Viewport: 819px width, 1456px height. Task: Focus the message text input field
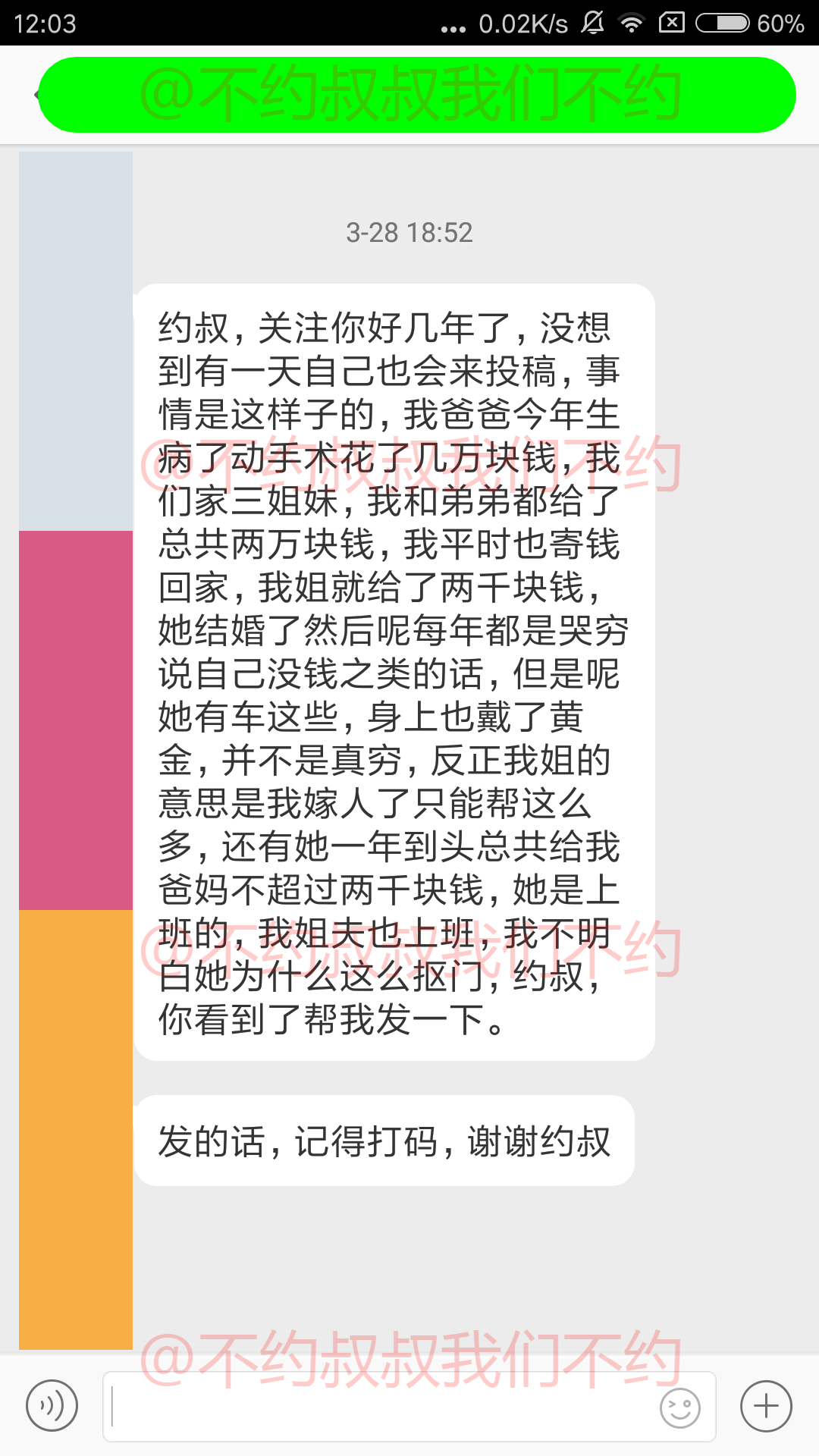click(x=379, y=1406)
